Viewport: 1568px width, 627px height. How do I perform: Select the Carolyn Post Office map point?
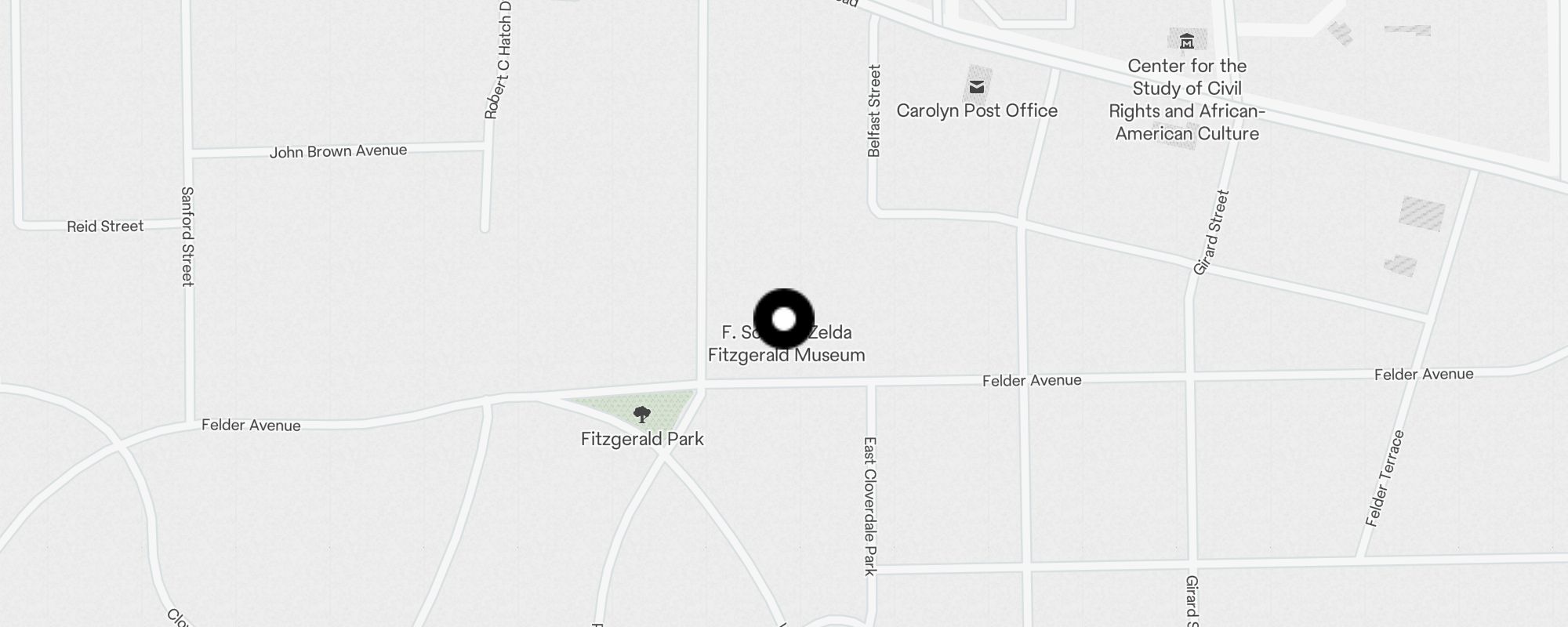tap(977, 87)
